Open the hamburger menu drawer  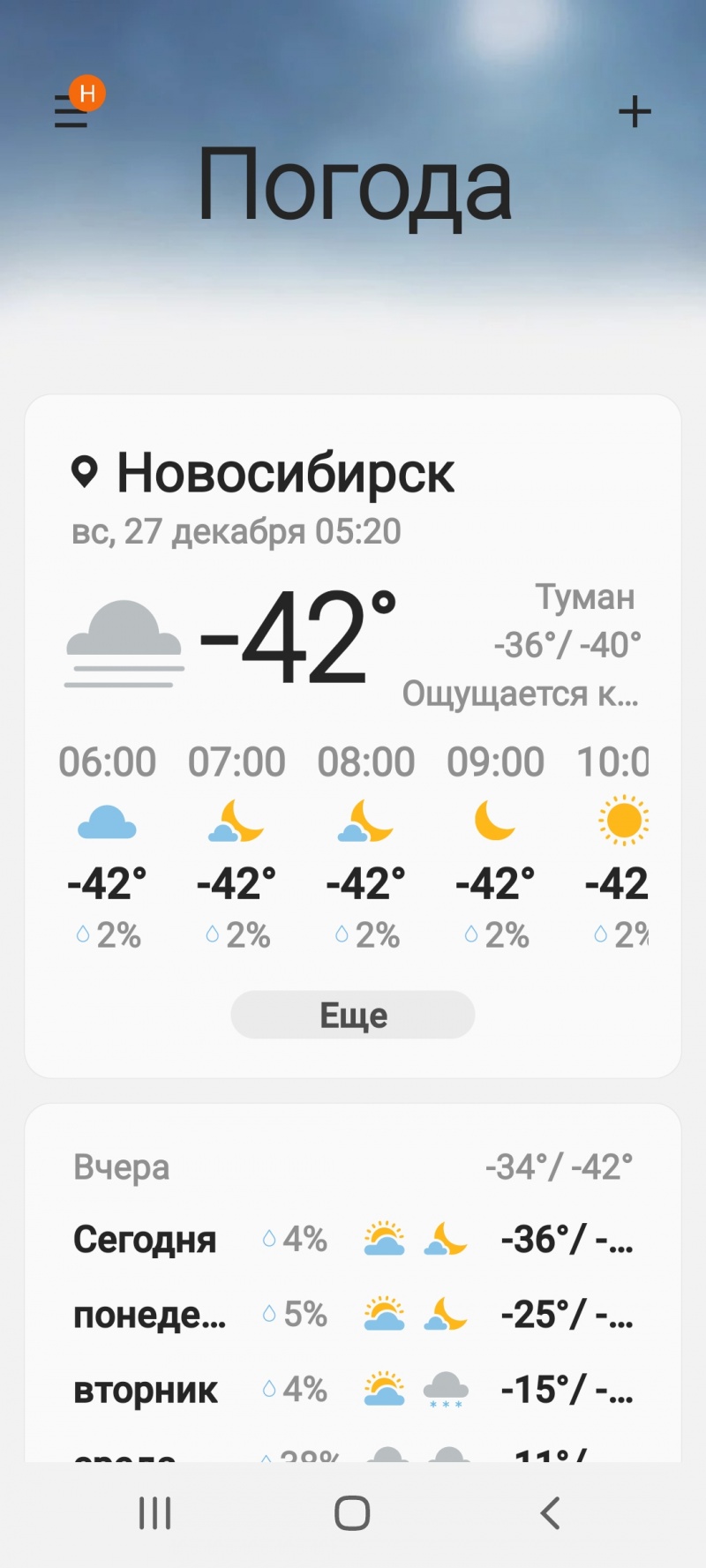coord(71,112)
